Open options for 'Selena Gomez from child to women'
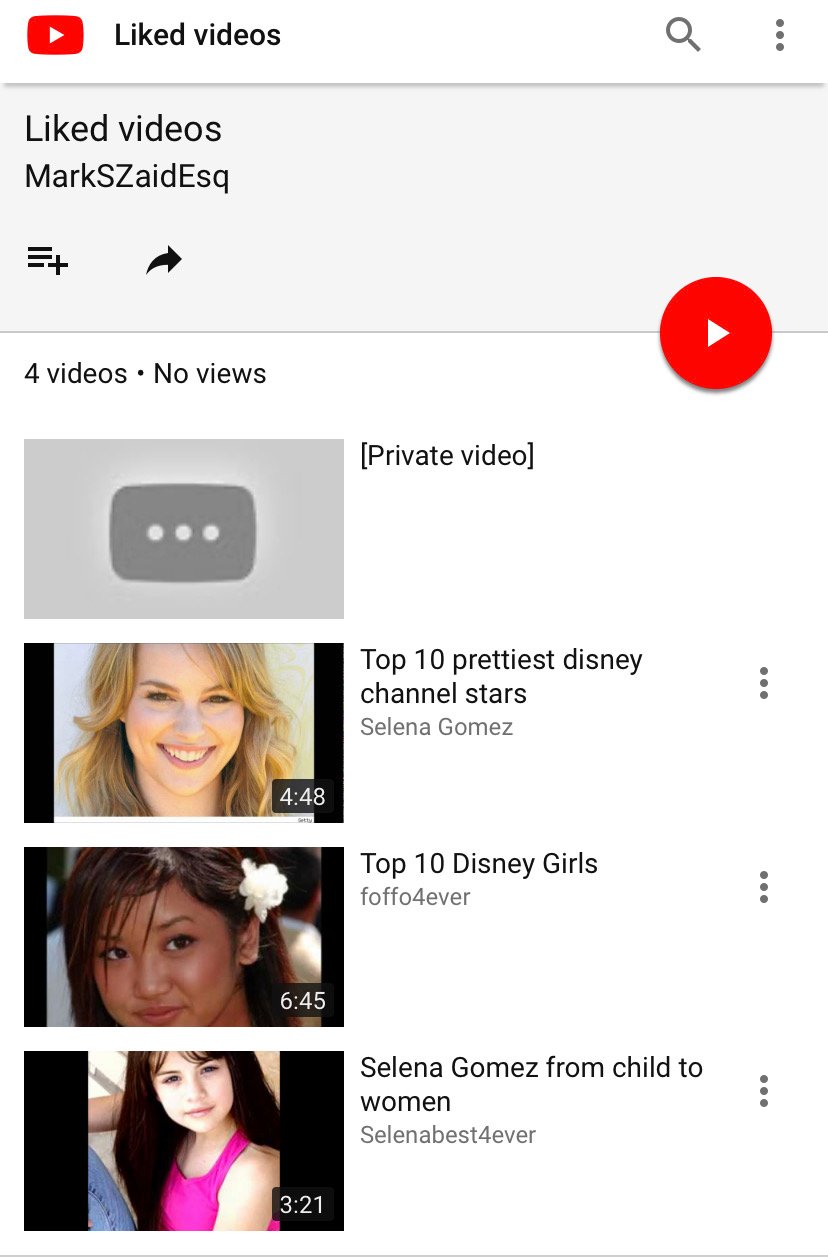 764,1091
